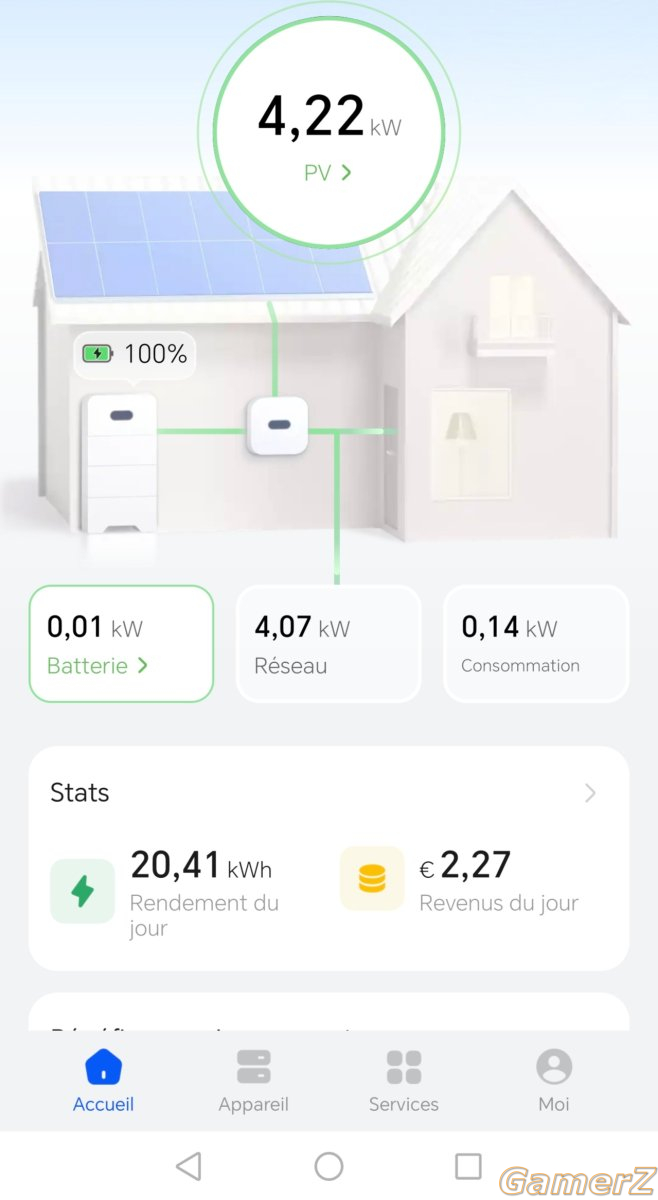Open the Batterie card
658x1200 pixels.
pyautogui.click(x=121, y=644)
